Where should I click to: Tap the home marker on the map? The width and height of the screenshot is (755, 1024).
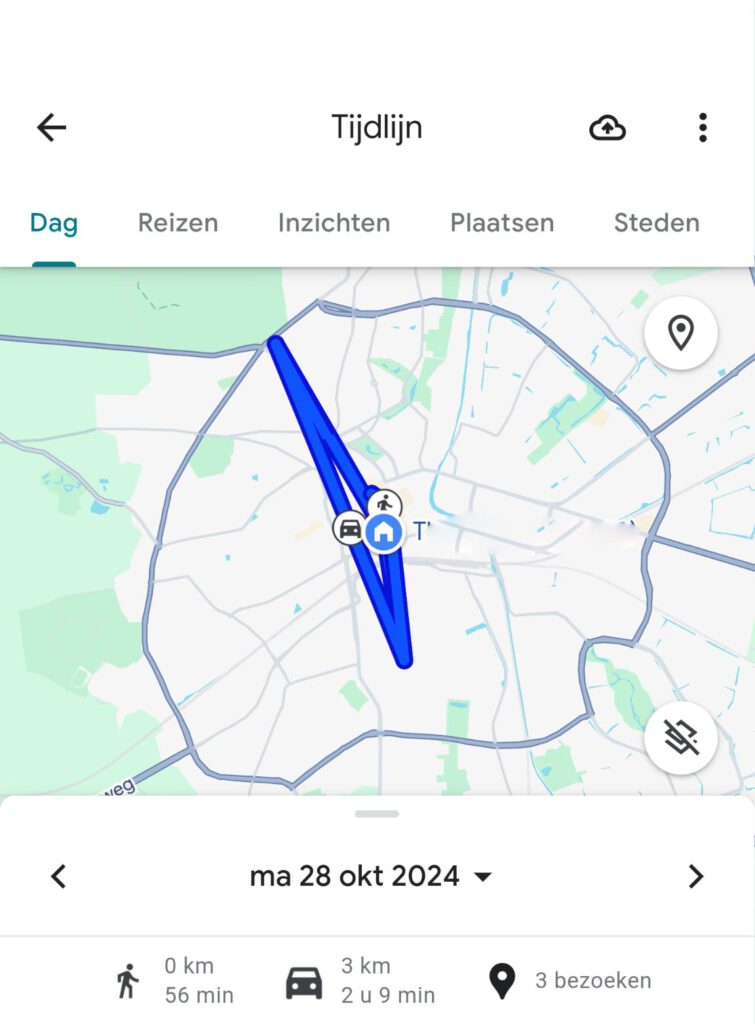coord(383,532)
